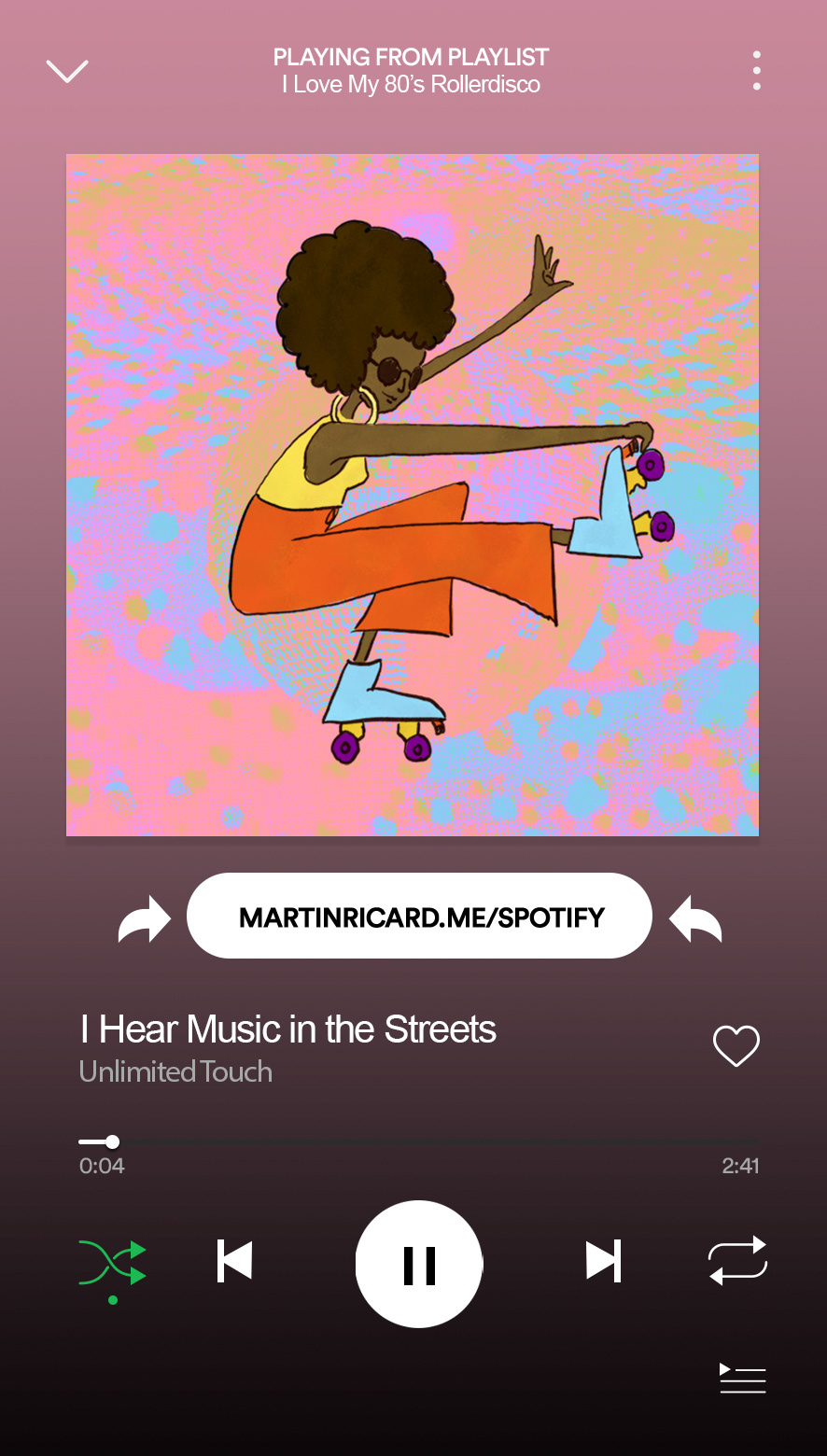Skip to the next track
Image resolution: width=827 pixels, height=1456 pixels.
coord(603,1261)
